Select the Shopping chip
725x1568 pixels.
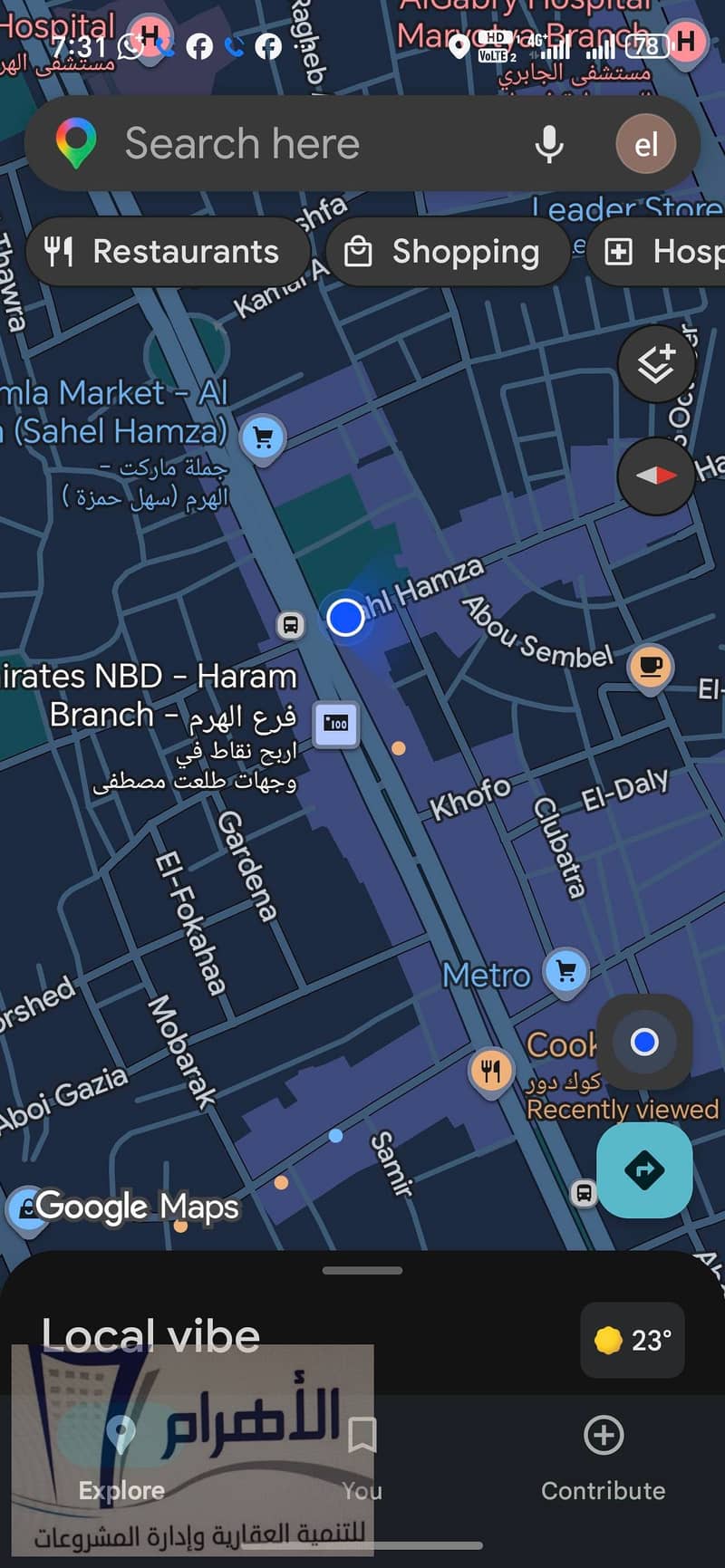click(x=448, y=252)
